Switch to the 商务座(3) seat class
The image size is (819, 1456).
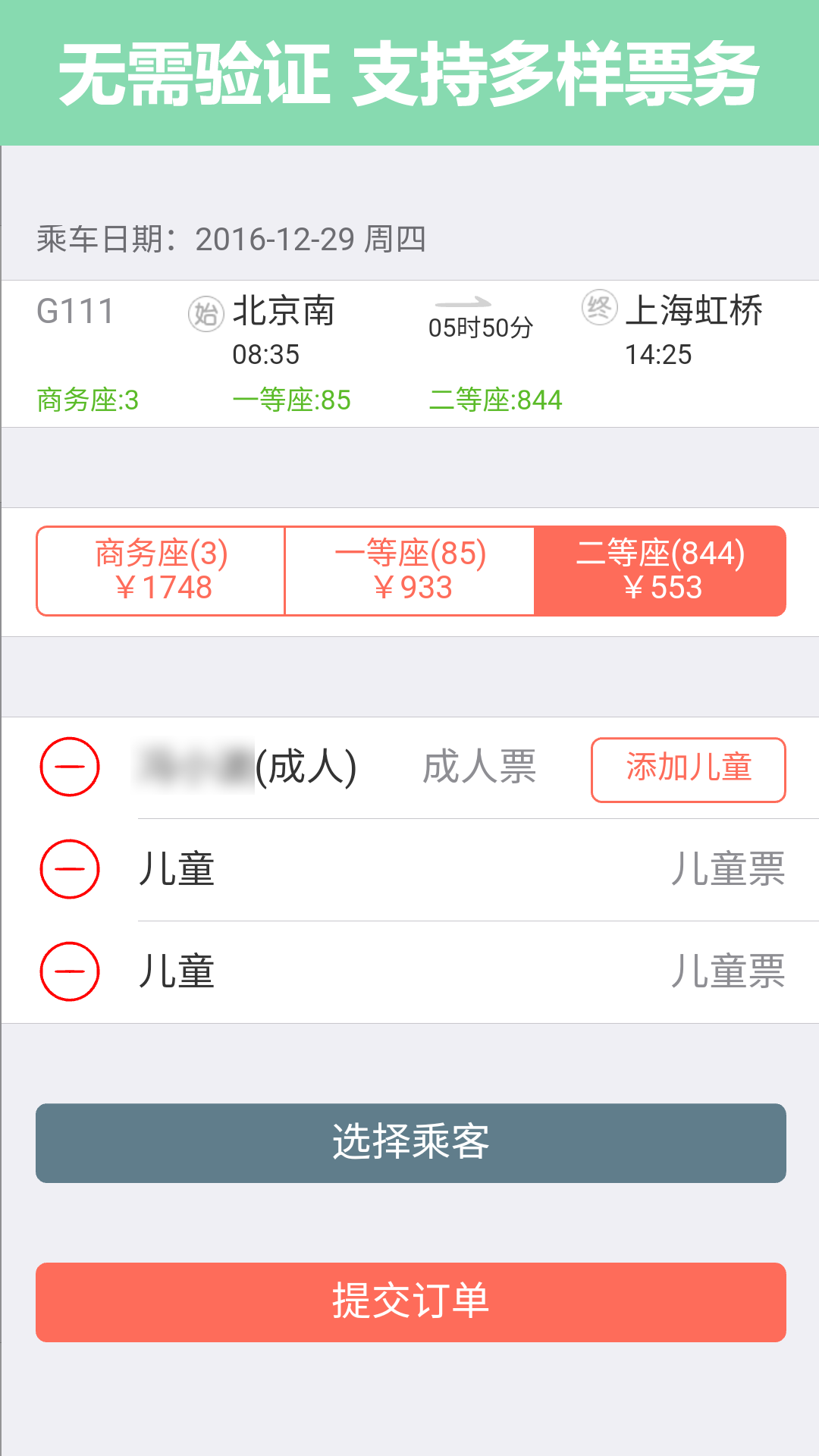(x=159, y=570)
